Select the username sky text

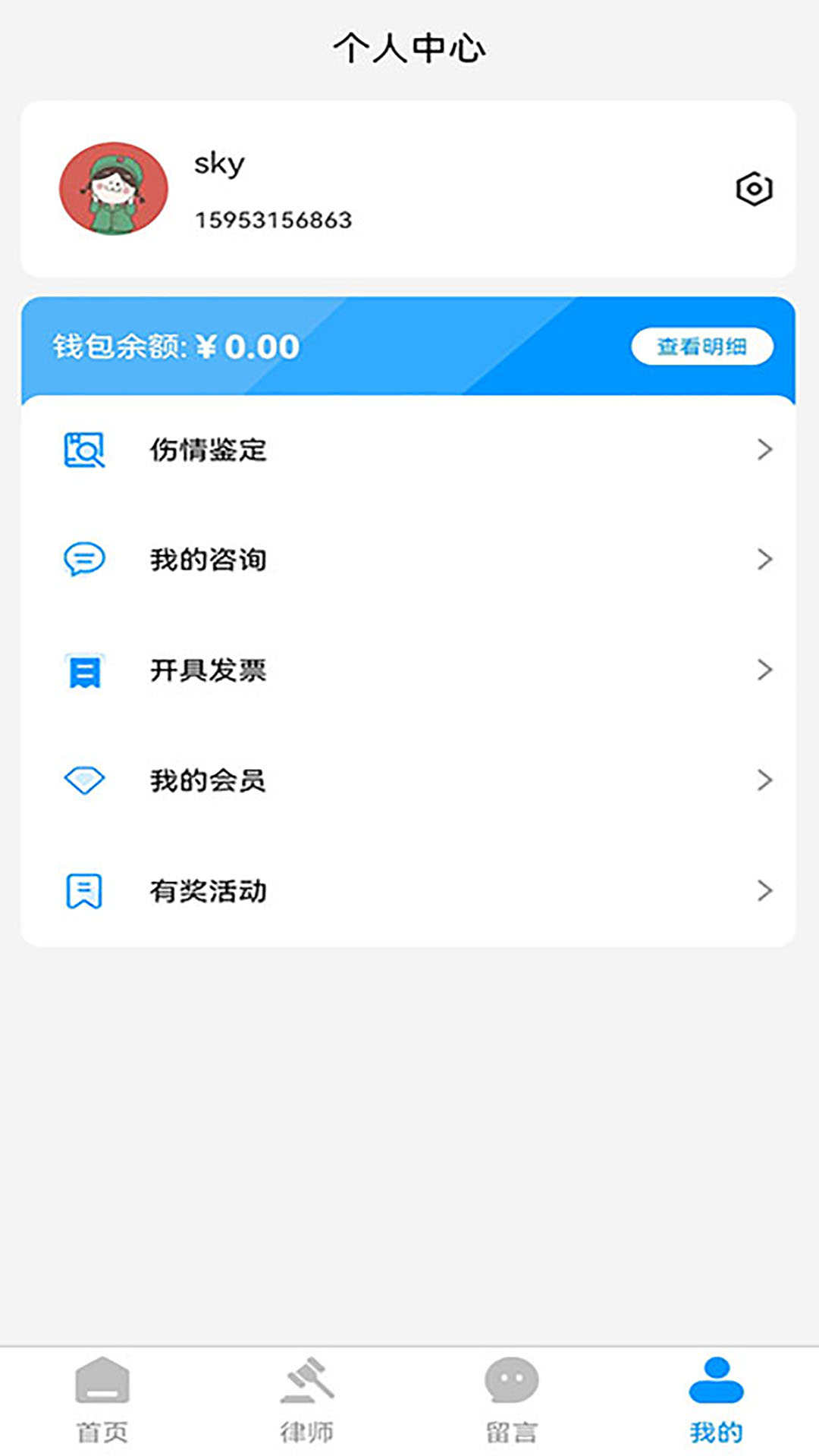click(x=218, y=164)
